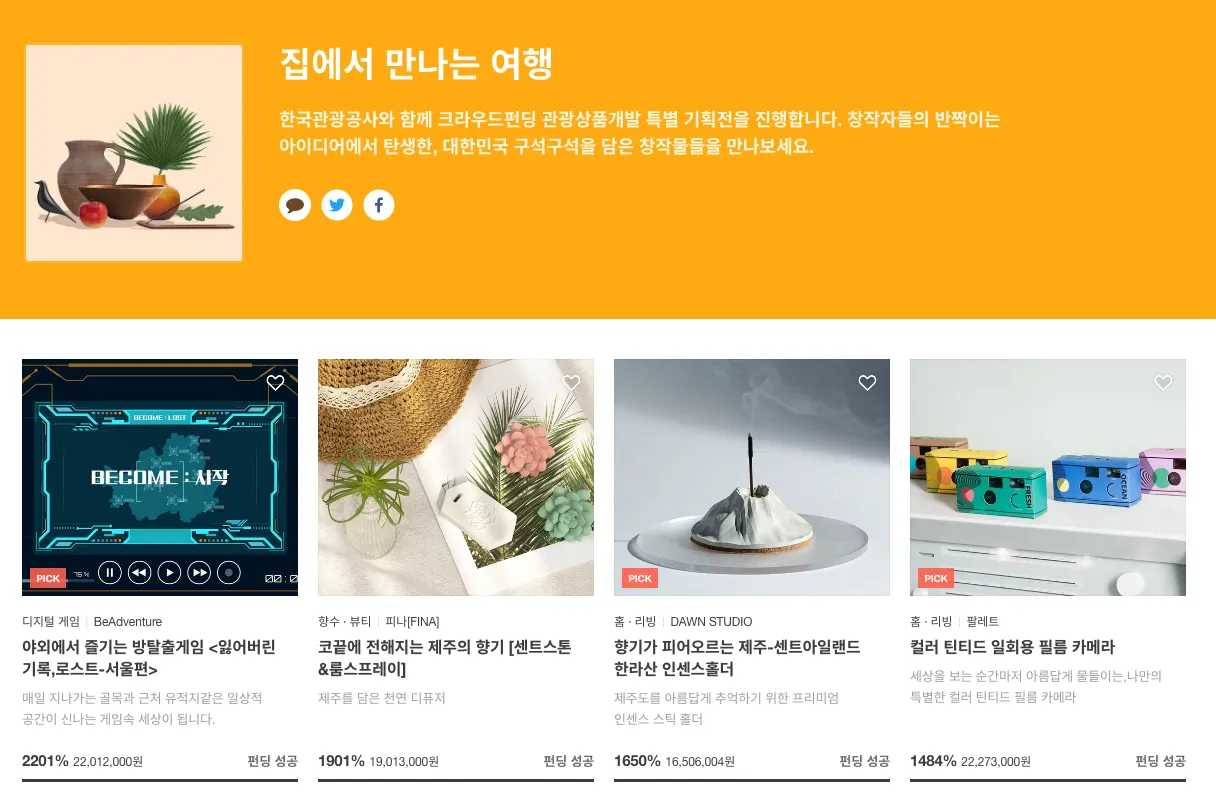The width and height of the screenshot is (1216, 812).
Task: Open title 야외에서 즐기는 방탈출게임
Action: tap(148, 657)
